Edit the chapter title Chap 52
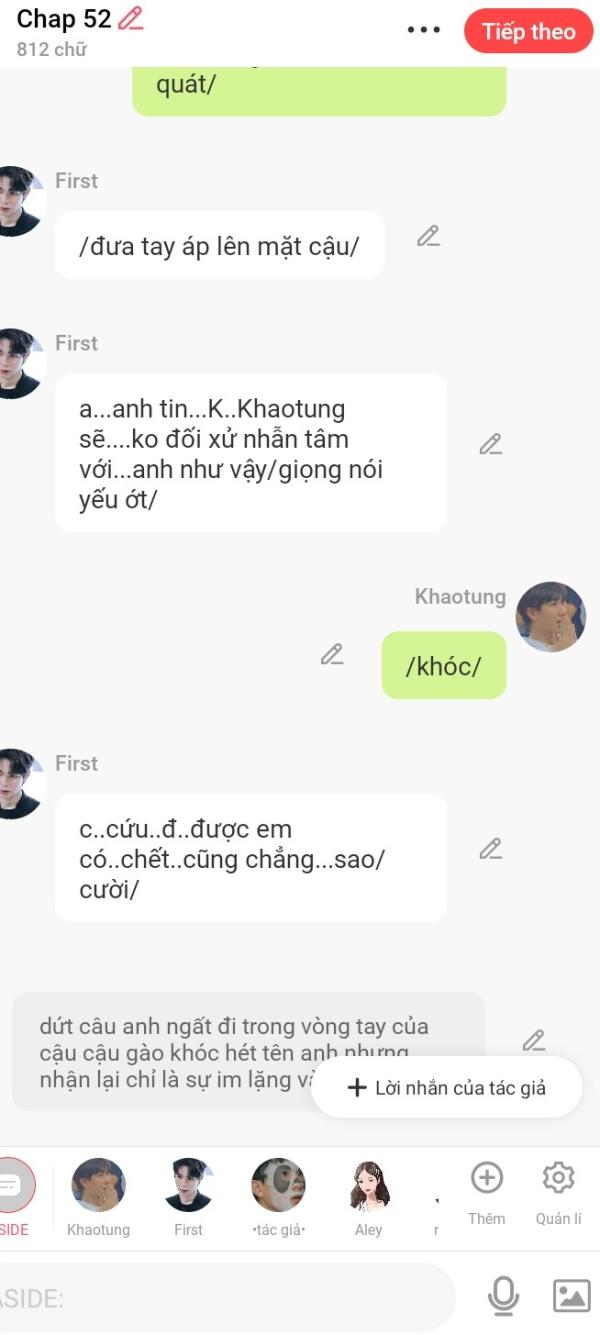 [130, 18]
